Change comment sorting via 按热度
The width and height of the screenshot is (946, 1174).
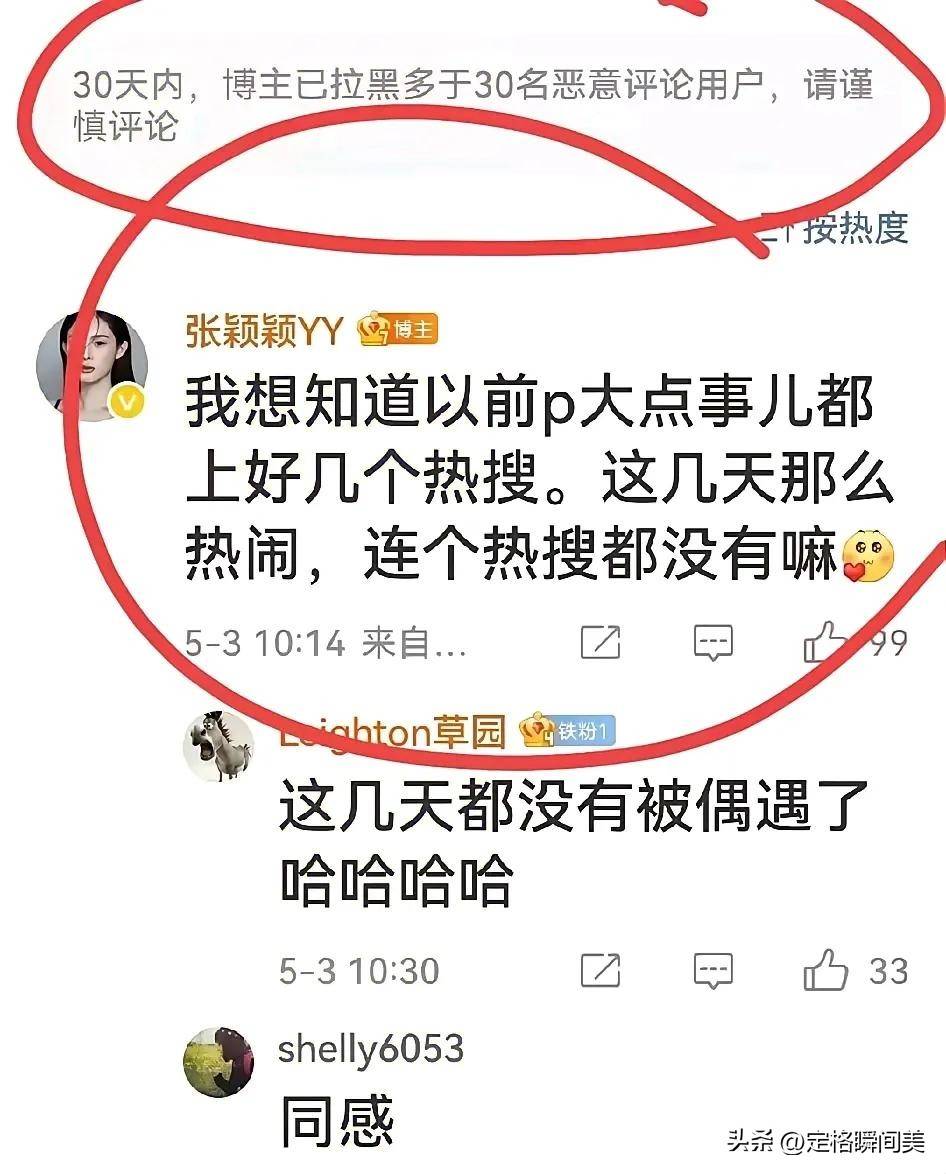click(x=845, y=229)
